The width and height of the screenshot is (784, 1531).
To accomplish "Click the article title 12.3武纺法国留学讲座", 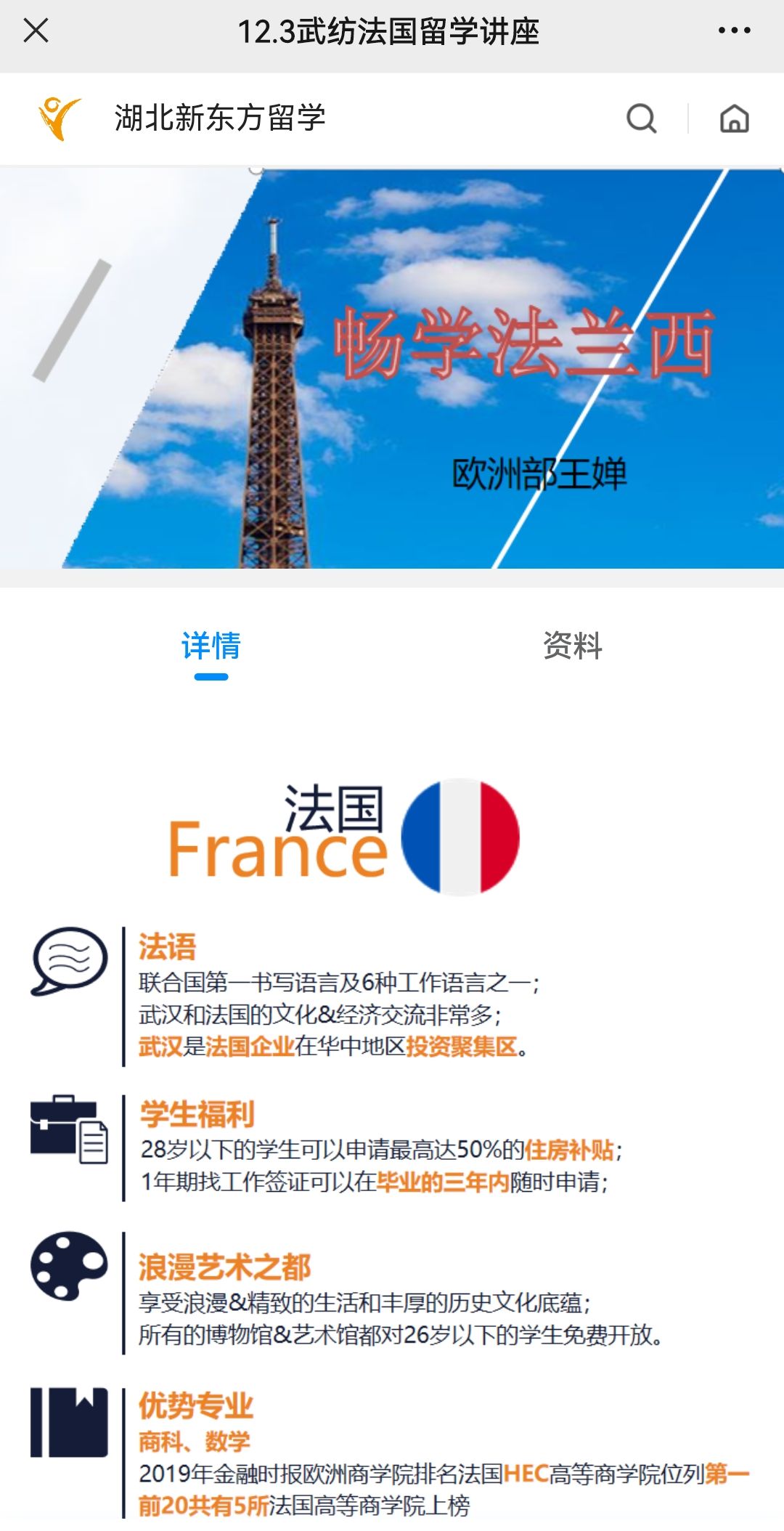I will point(392,32).
